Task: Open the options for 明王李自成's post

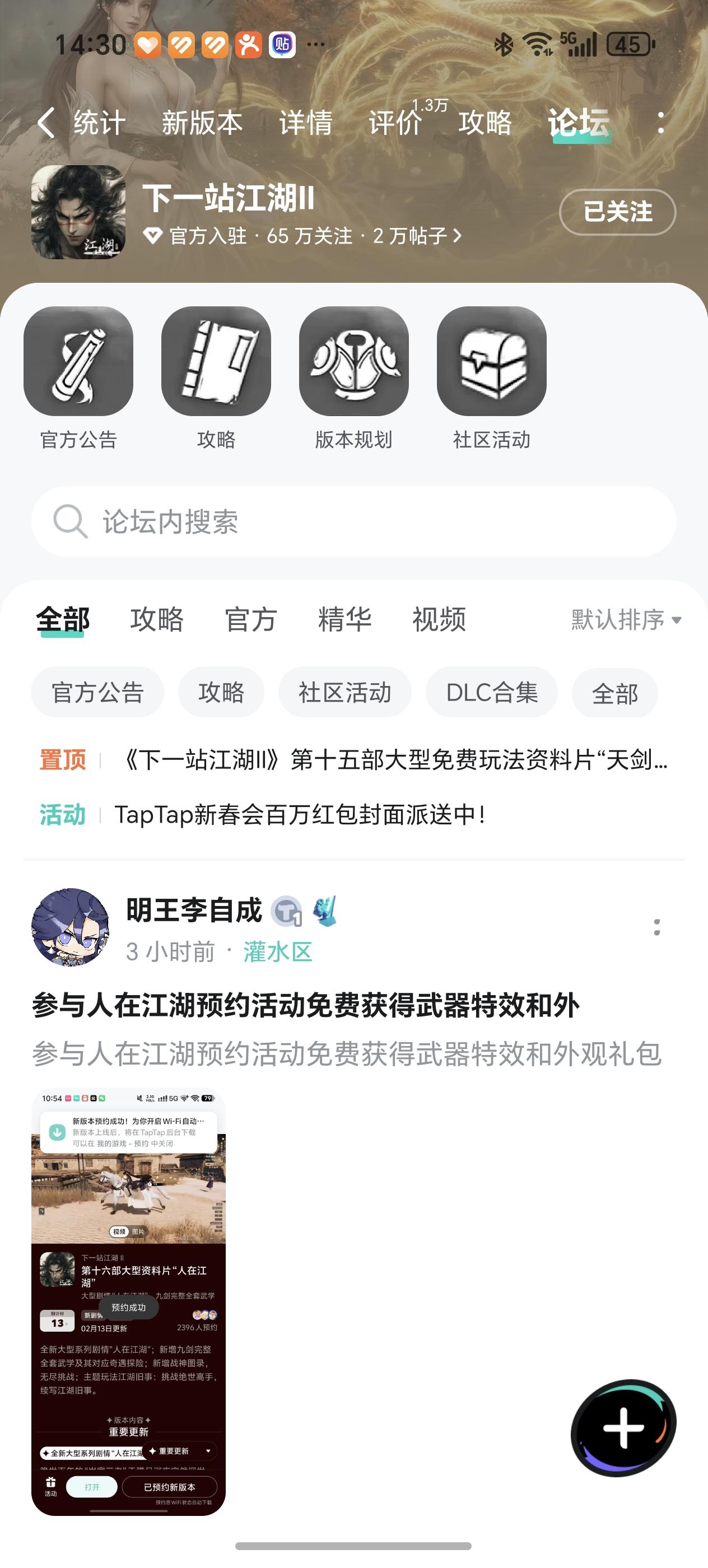Action: [x=656, y=927]
